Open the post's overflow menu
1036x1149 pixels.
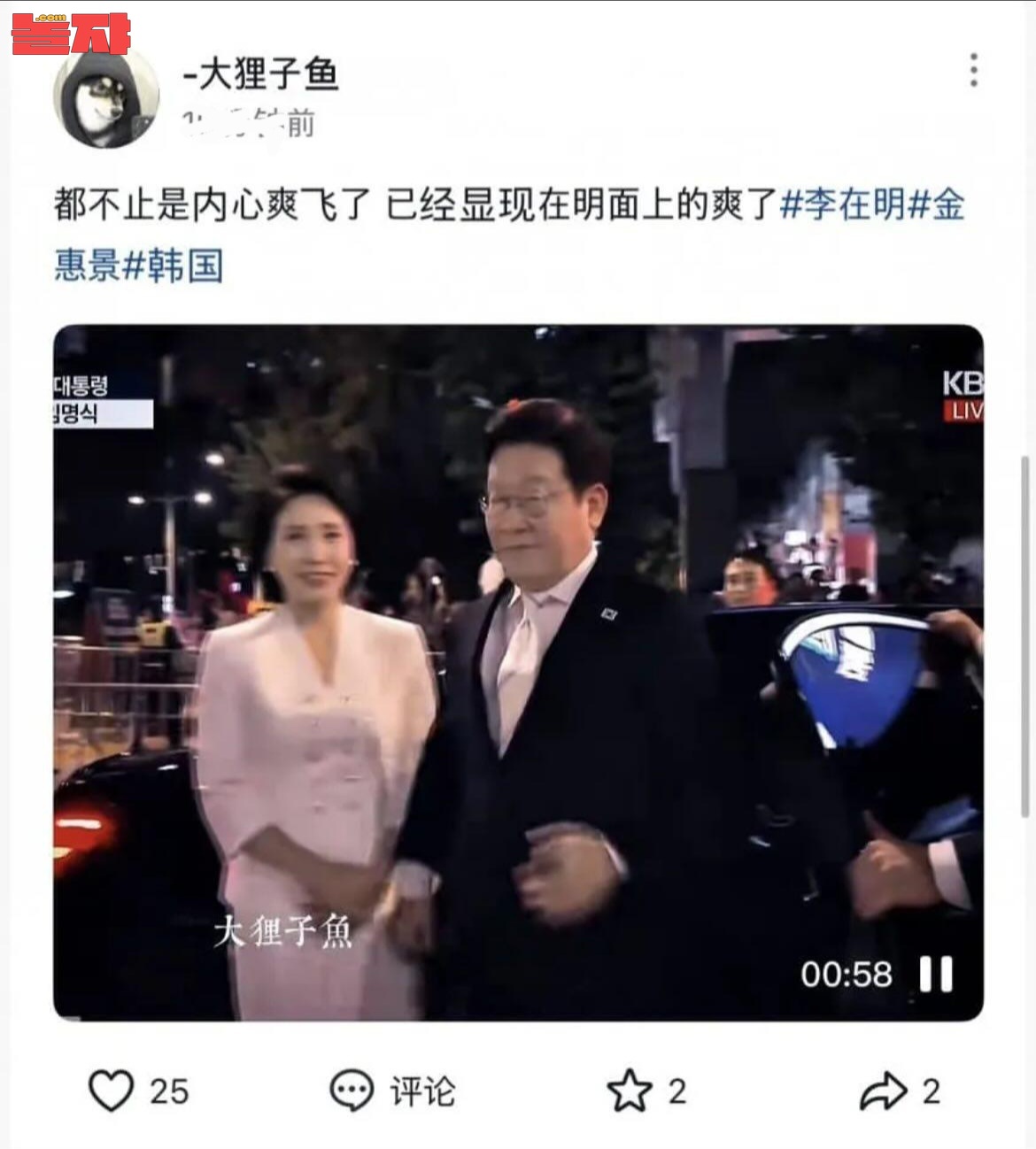tap(973, 70)
